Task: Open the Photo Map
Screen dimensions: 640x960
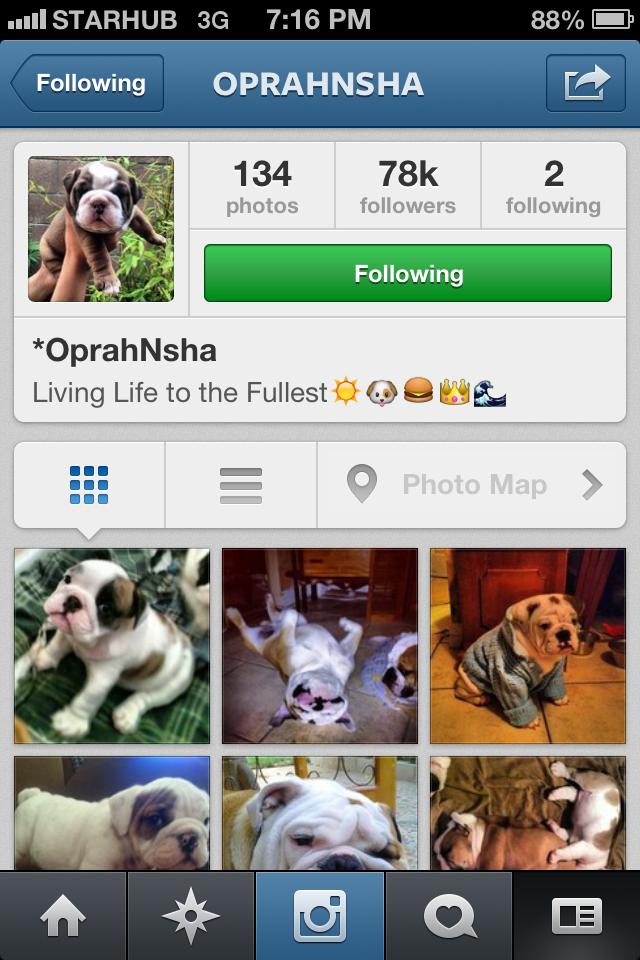Action: tap(472, 485)
